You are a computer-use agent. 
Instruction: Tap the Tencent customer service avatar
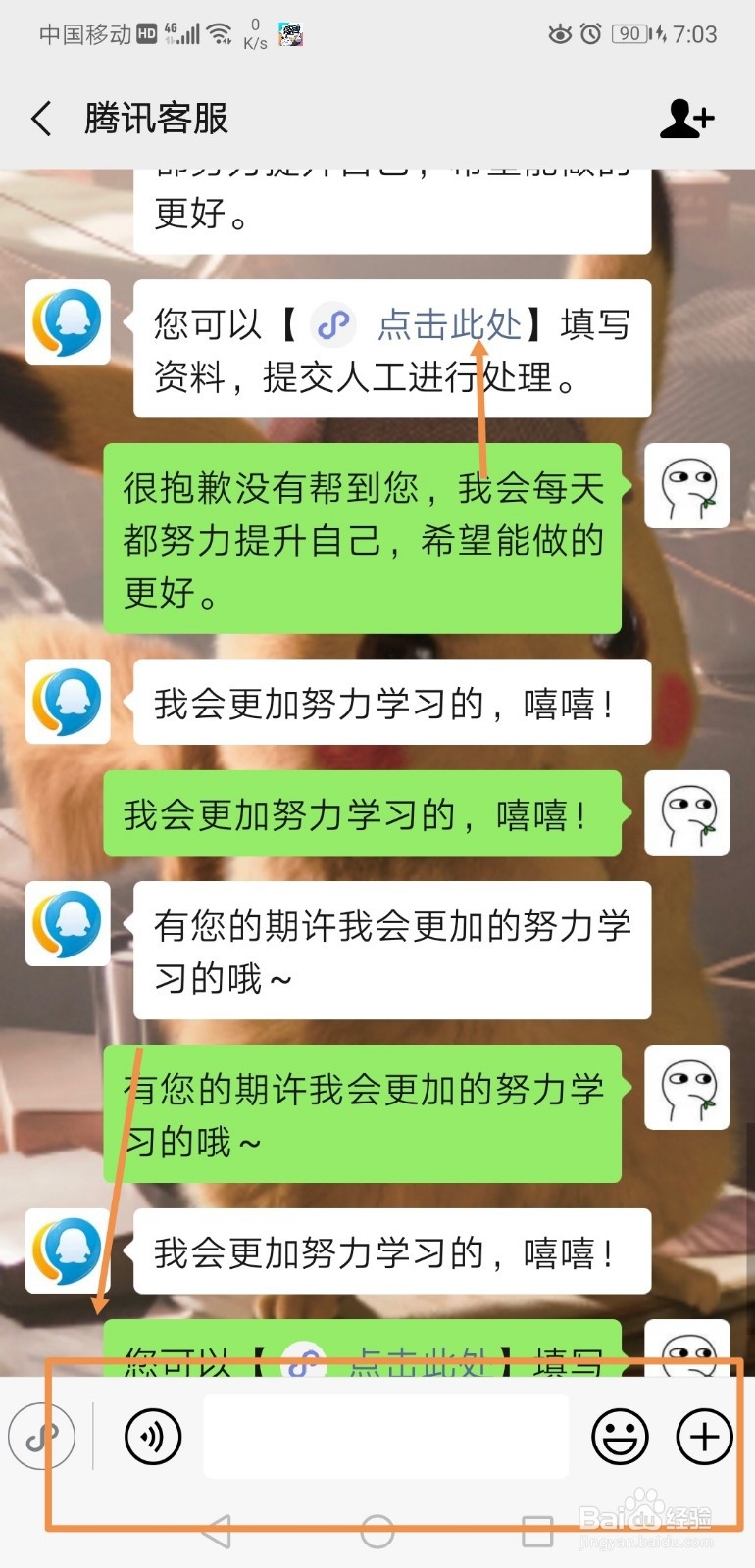(x=67, y=323)
